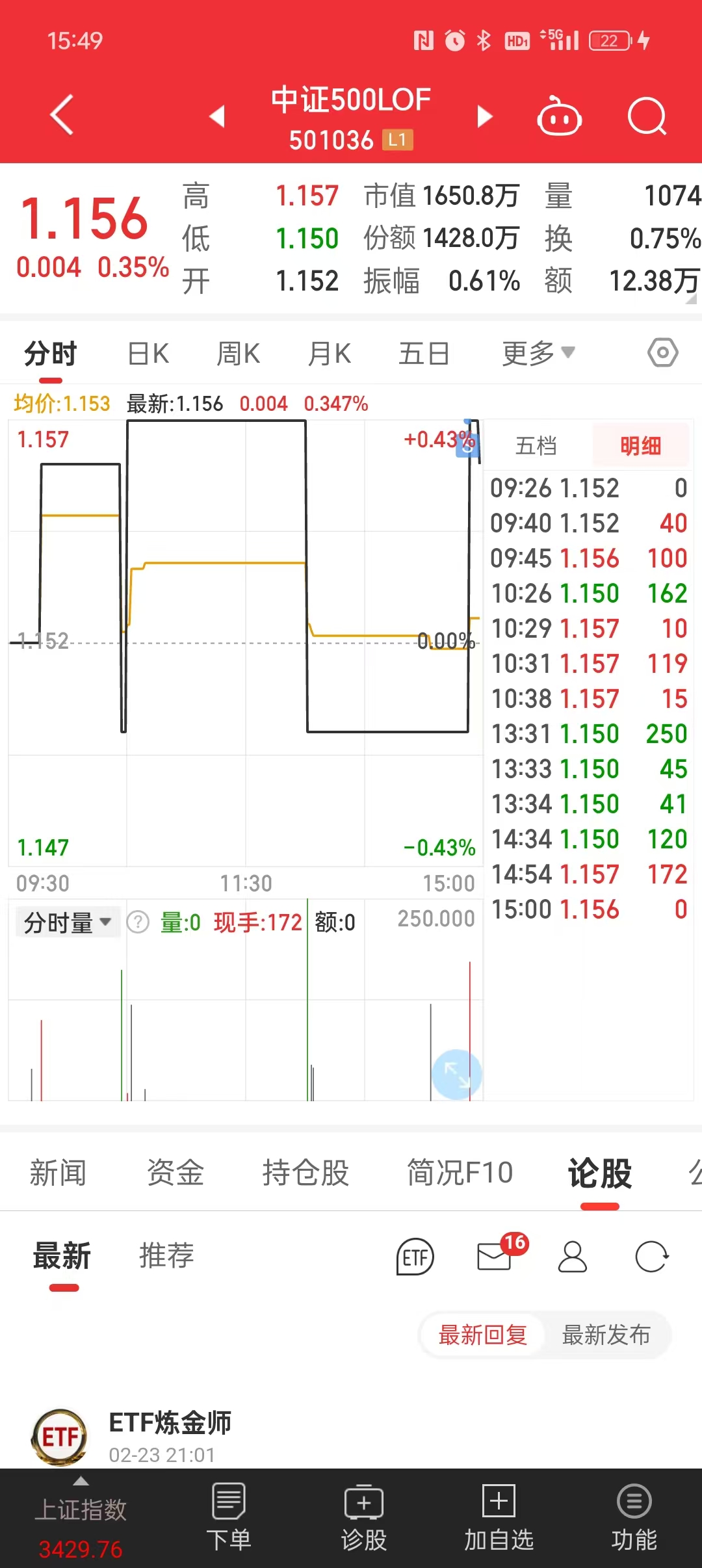
Task: Open the messages envelope with 16 badge
Action: 495,1256
